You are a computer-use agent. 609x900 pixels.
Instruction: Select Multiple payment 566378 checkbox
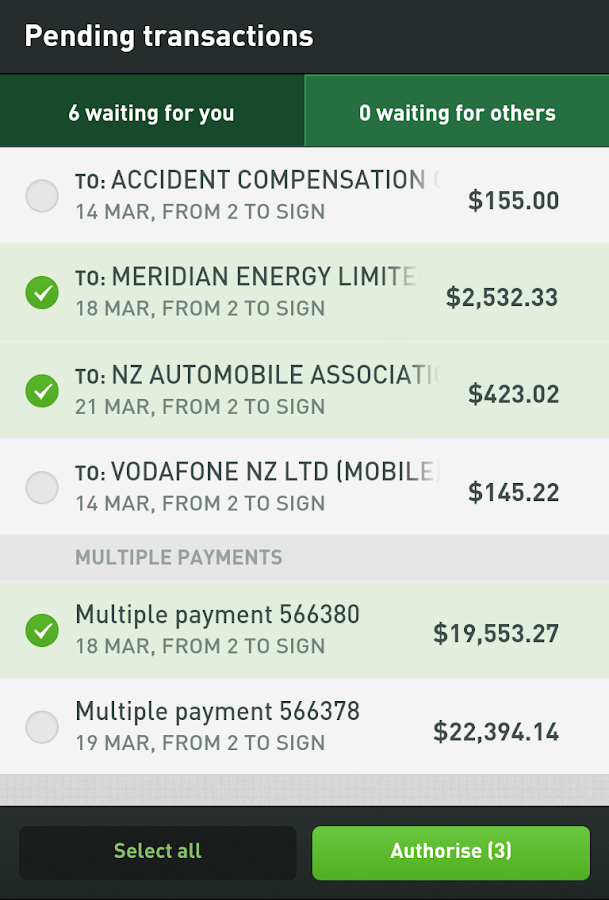point(42,727)
